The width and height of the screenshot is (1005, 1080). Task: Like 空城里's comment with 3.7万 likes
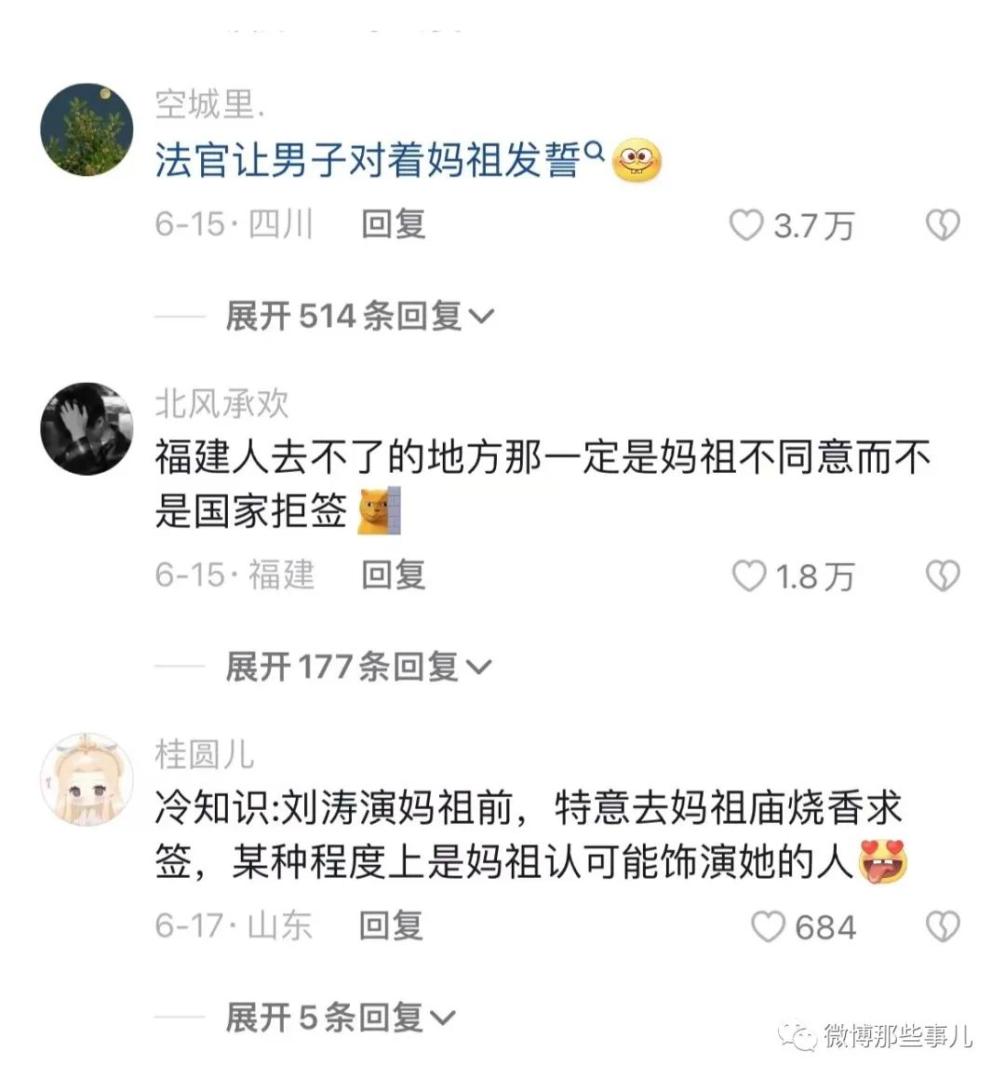point(746,226)
